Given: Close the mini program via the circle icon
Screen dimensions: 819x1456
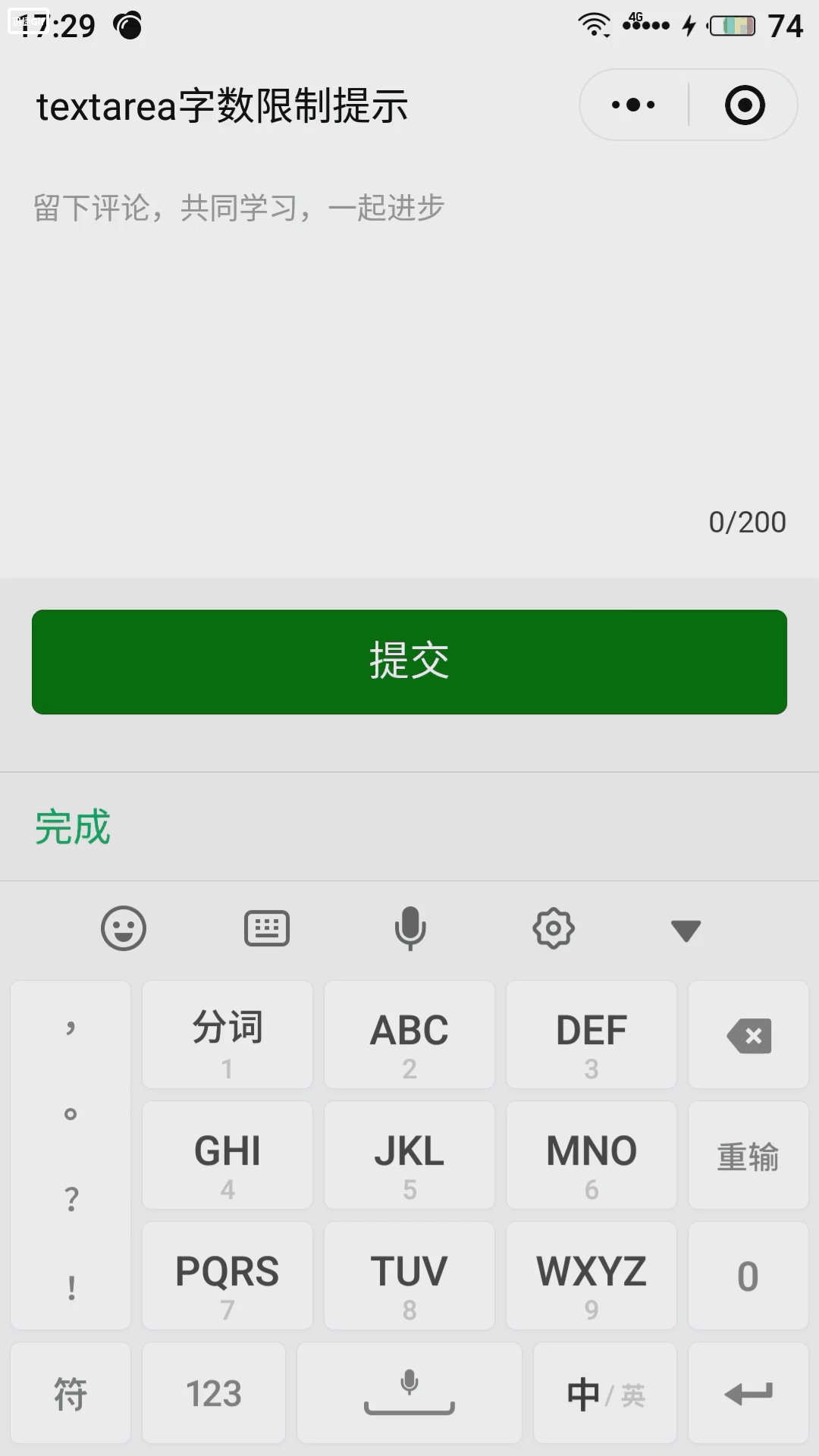Looking at the screenshot, I should (745, 105).
